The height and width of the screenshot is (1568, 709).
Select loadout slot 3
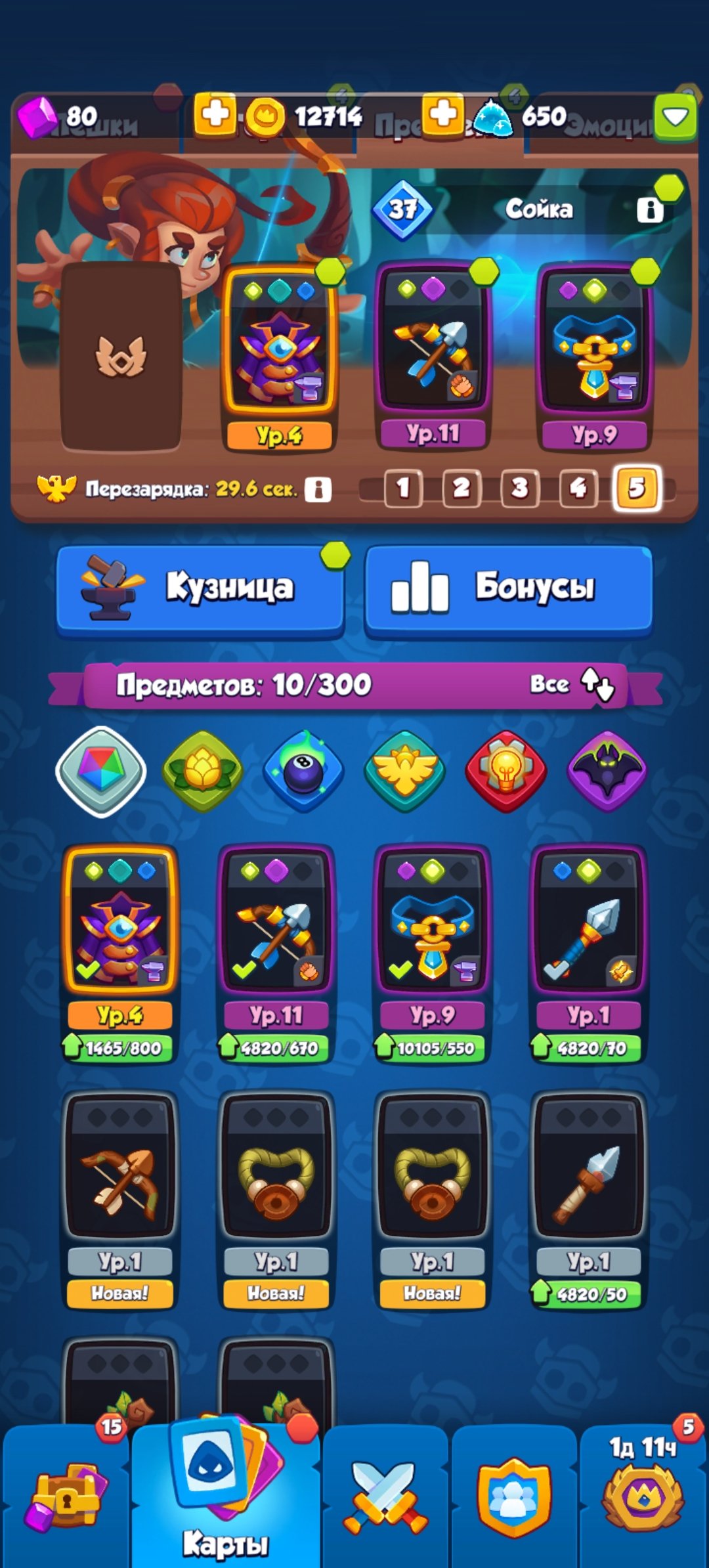[520, 488]
